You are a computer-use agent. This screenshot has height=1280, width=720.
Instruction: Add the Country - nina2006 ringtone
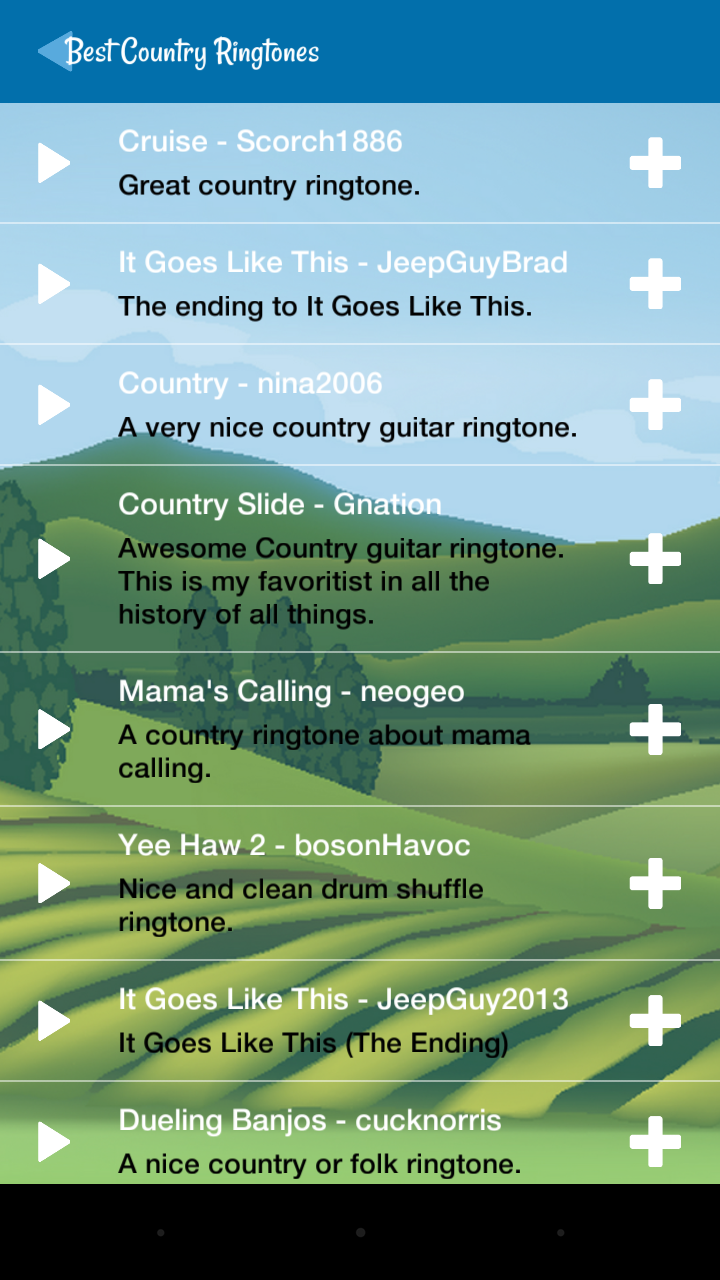click(x=655, y=405)
